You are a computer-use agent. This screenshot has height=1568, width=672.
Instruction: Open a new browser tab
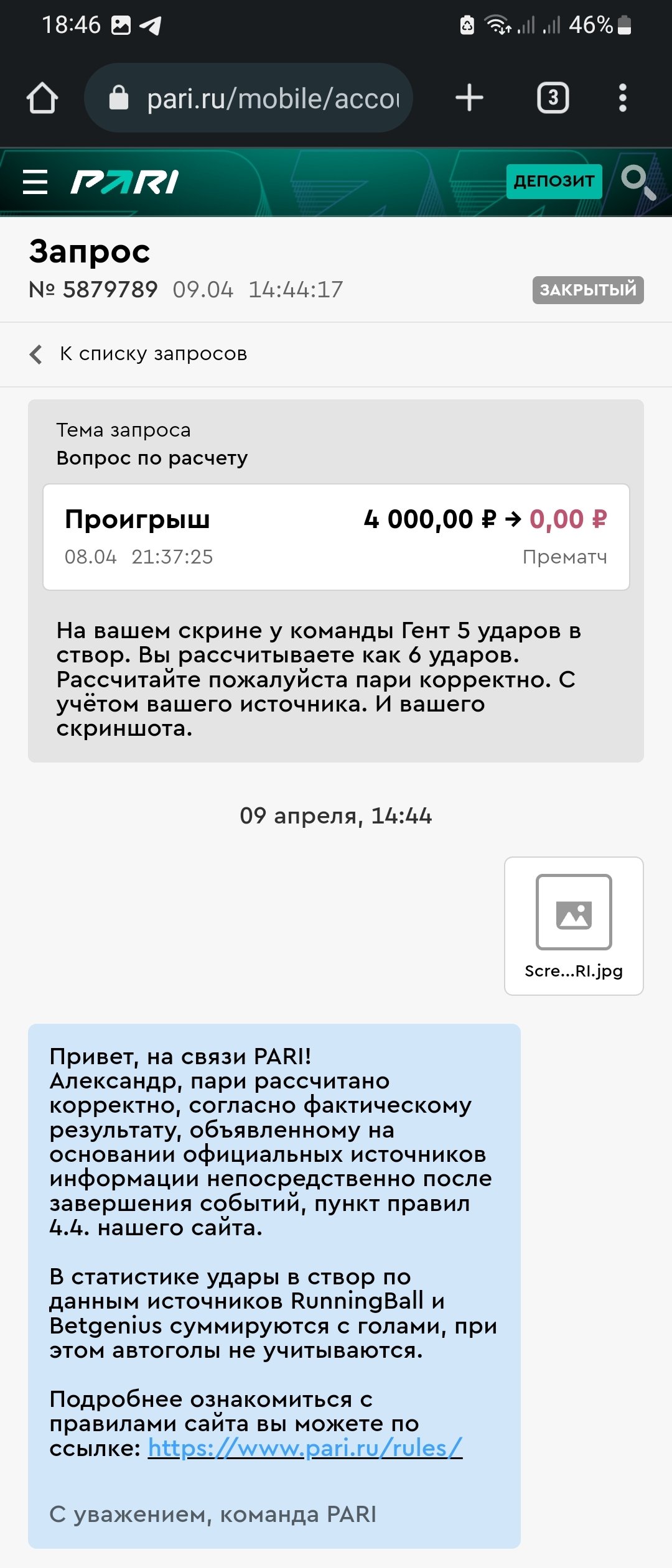coord(469,98)
